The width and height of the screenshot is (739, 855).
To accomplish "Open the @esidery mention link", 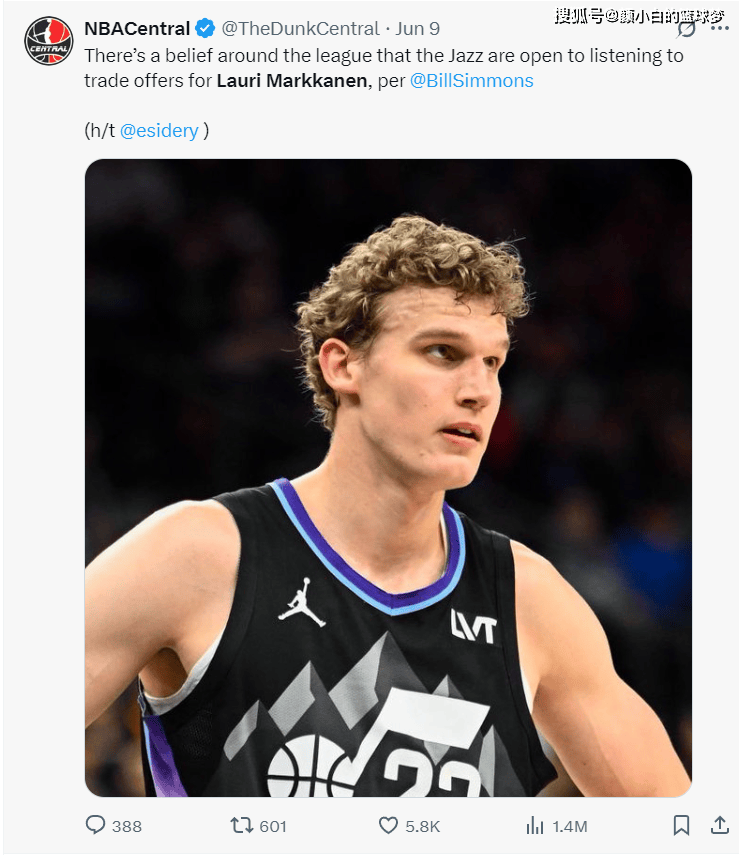I will point(159,131).
